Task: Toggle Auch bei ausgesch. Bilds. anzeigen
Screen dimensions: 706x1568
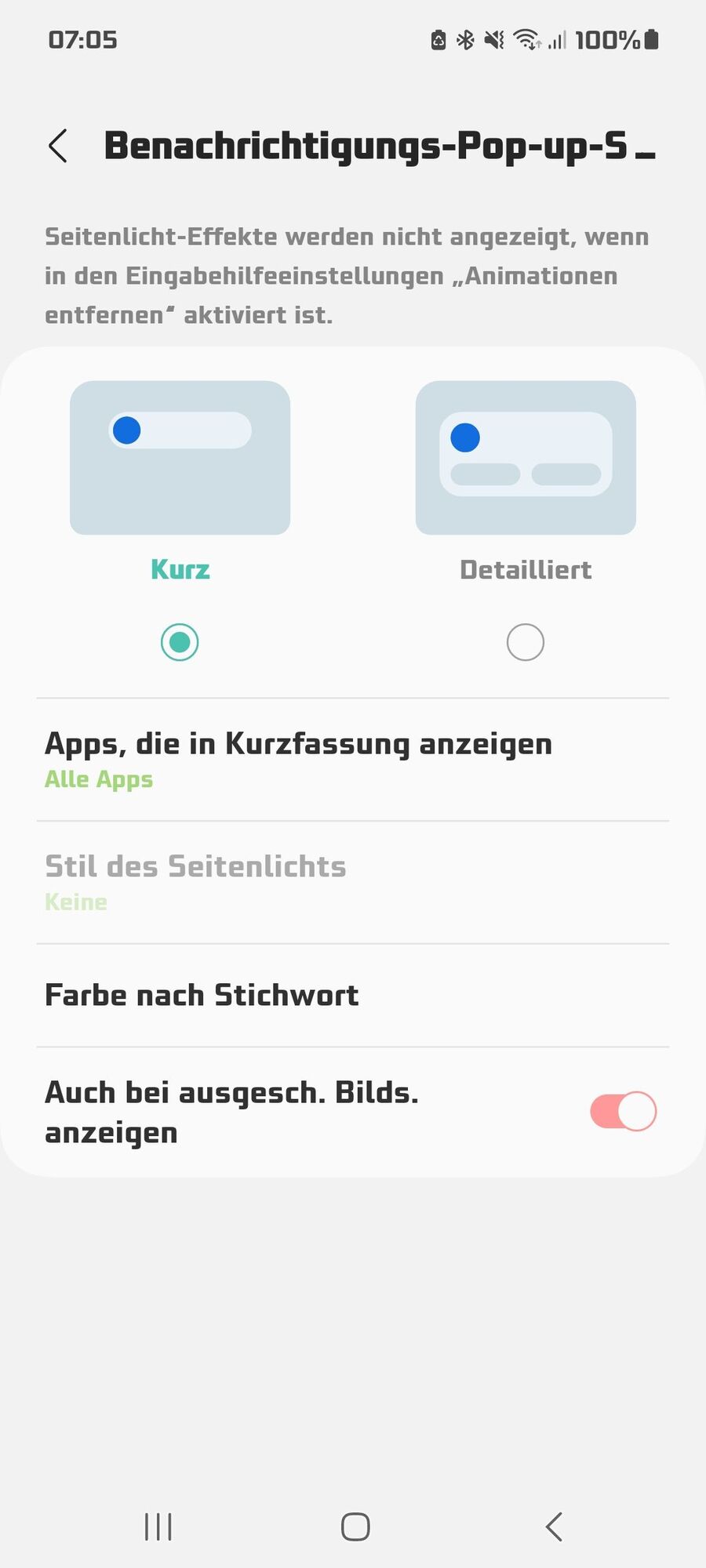Action: [623, 1111]
